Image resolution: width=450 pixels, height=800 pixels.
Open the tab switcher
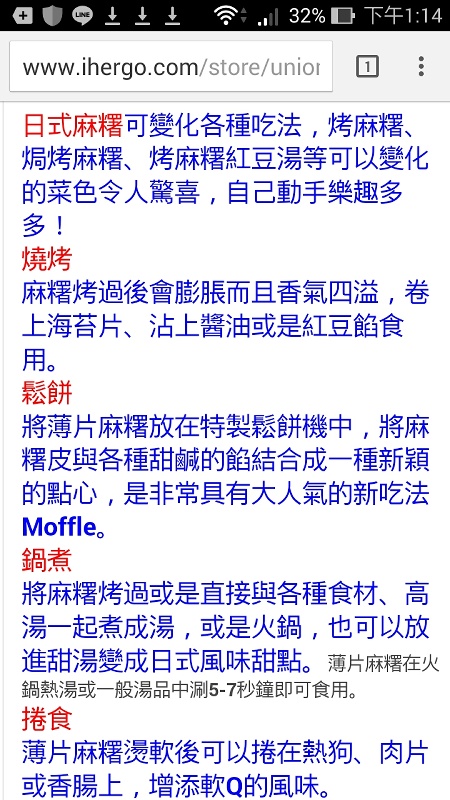tap(367, 67)
